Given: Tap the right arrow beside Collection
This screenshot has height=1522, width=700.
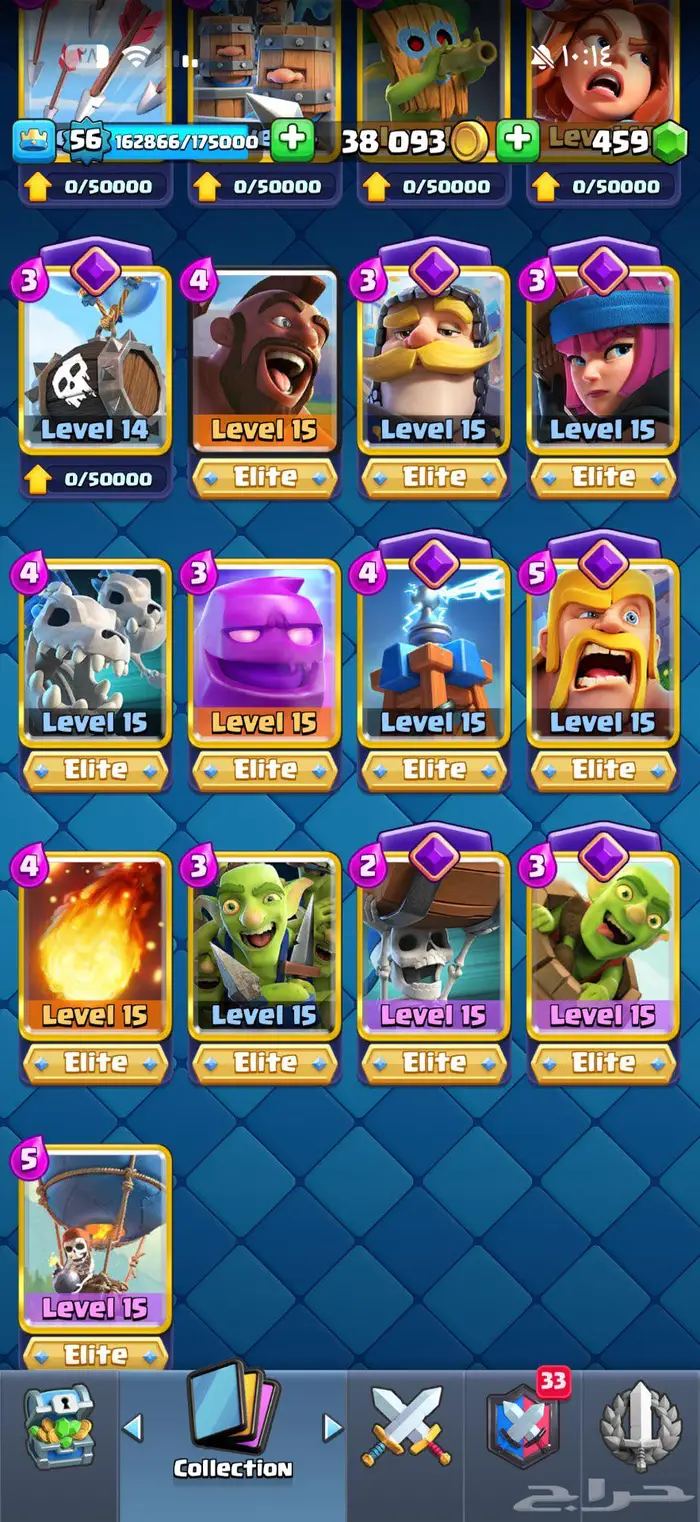Looking at the screenshot, I should coord(333,1427).
